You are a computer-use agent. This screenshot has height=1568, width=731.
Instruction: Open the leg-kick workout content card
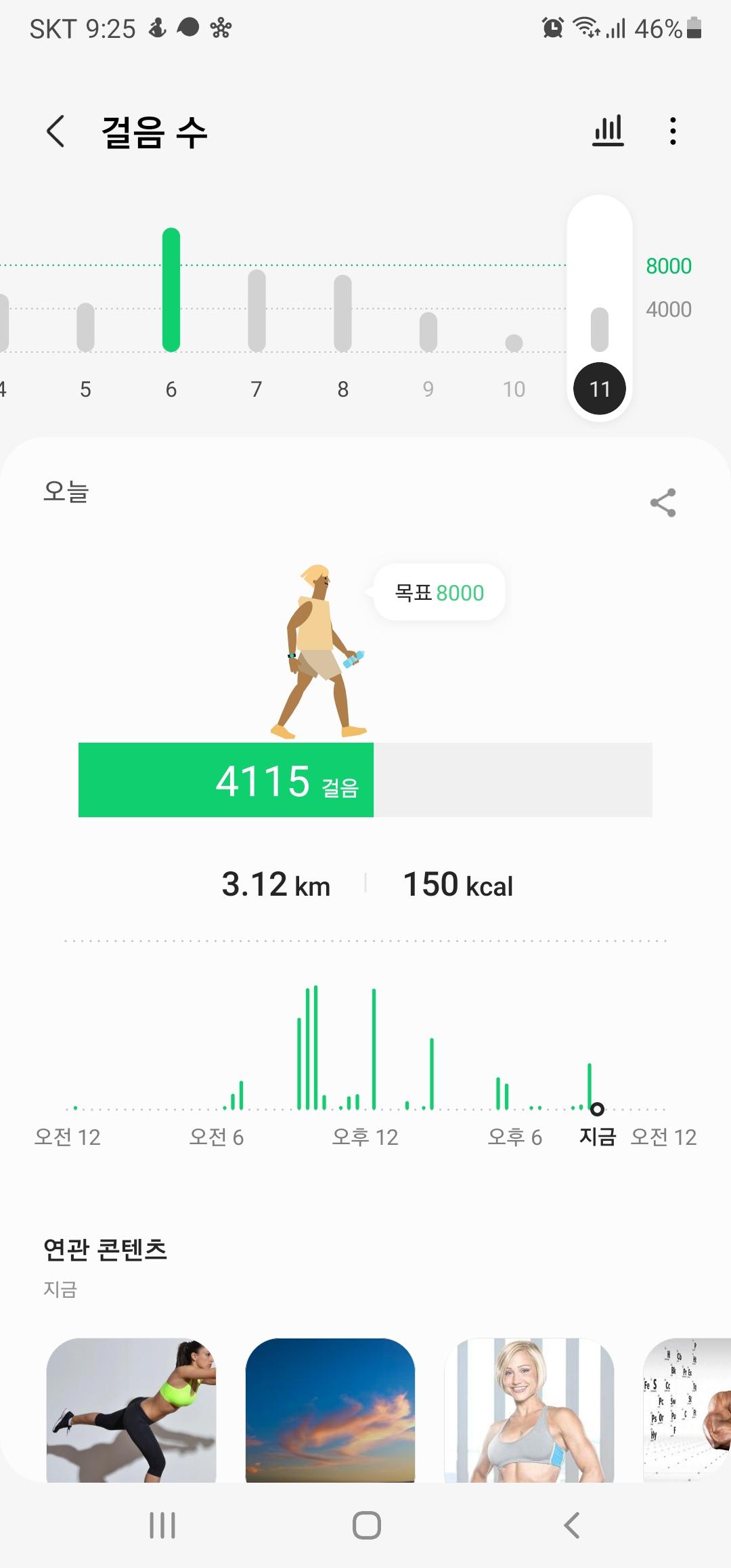pos(131,1410)
